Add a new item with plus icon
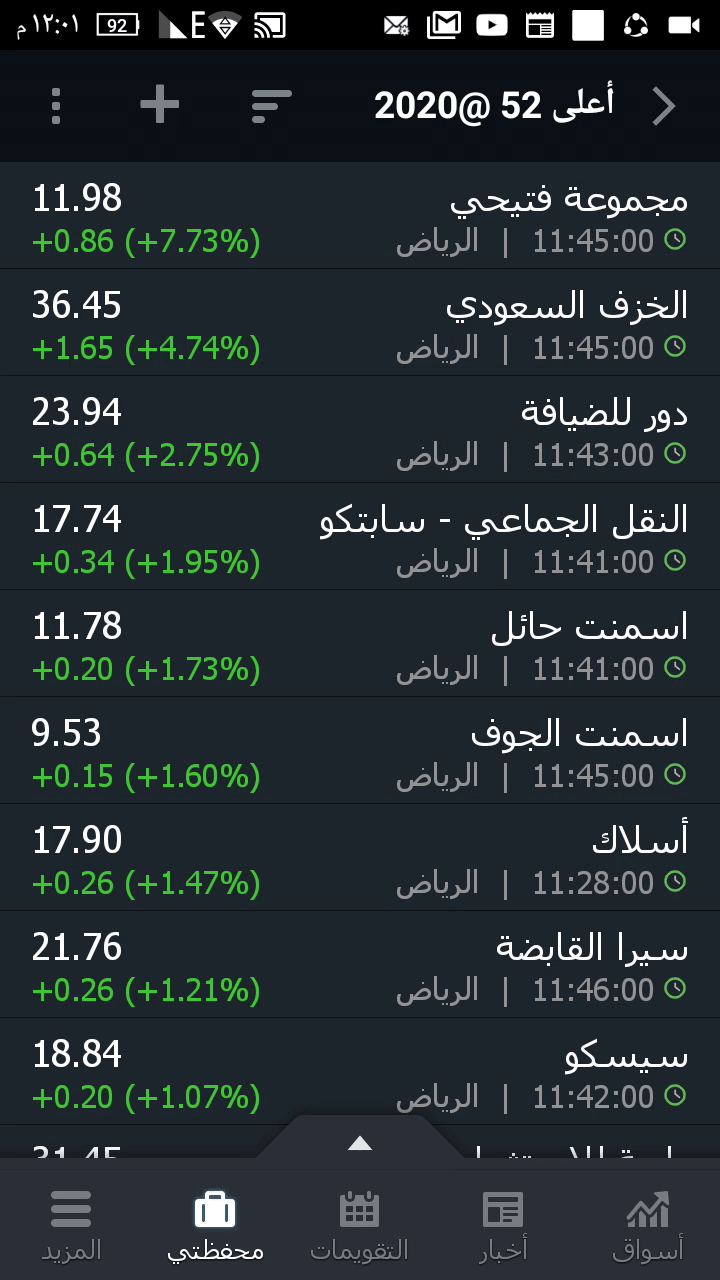This screenshot has width=720, height=1280. (x=160, y=105)
